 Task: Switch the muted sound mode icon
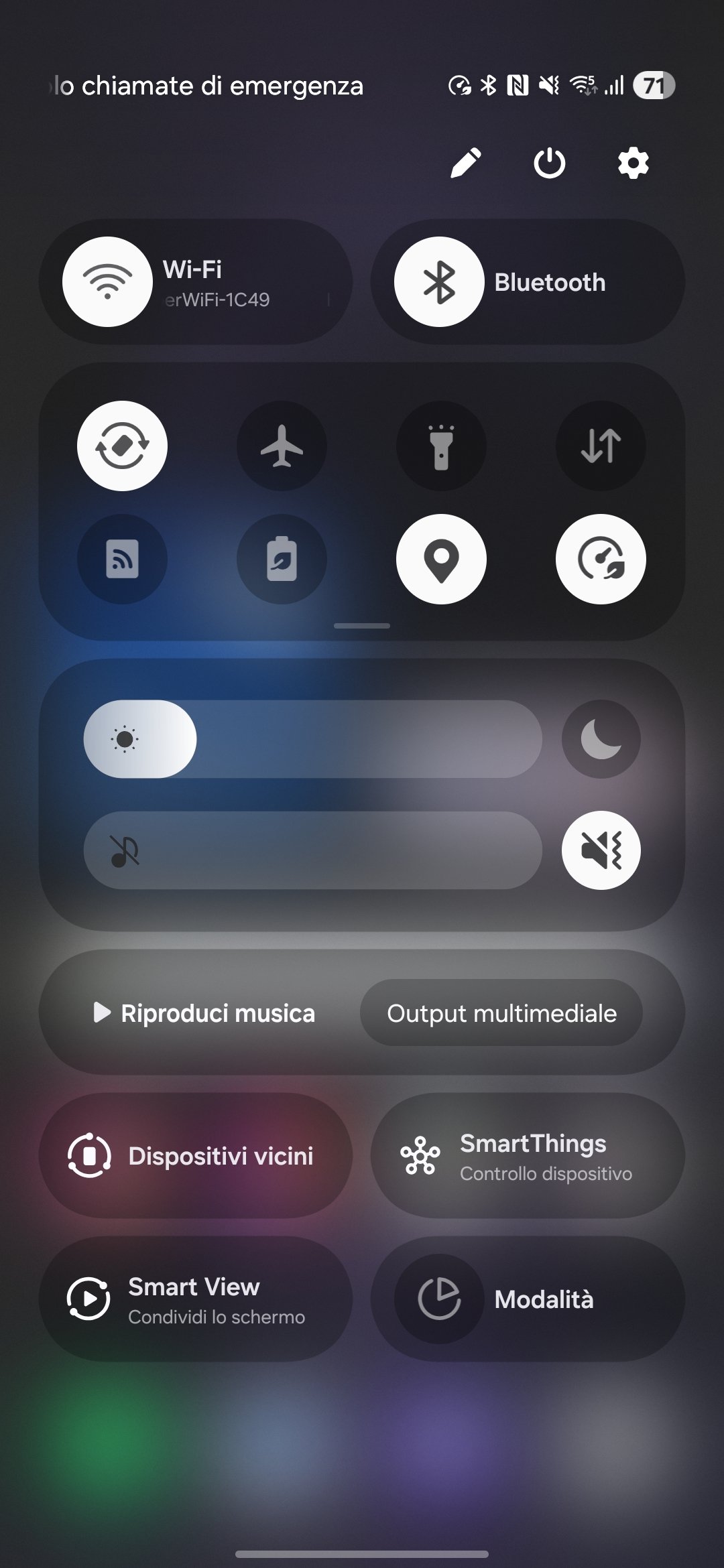601,850
